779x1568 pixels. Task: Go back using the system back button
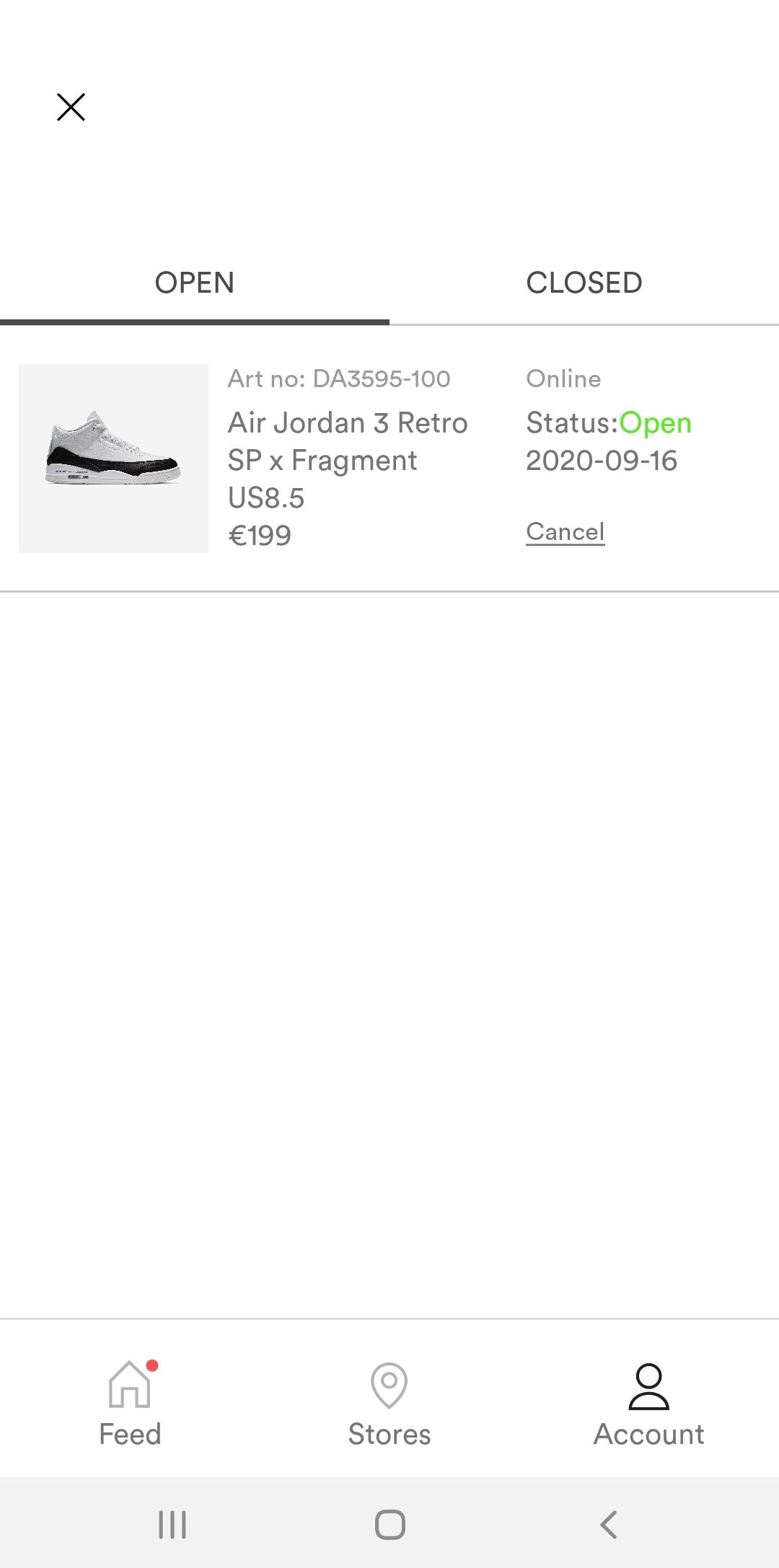coord(608,1524)
